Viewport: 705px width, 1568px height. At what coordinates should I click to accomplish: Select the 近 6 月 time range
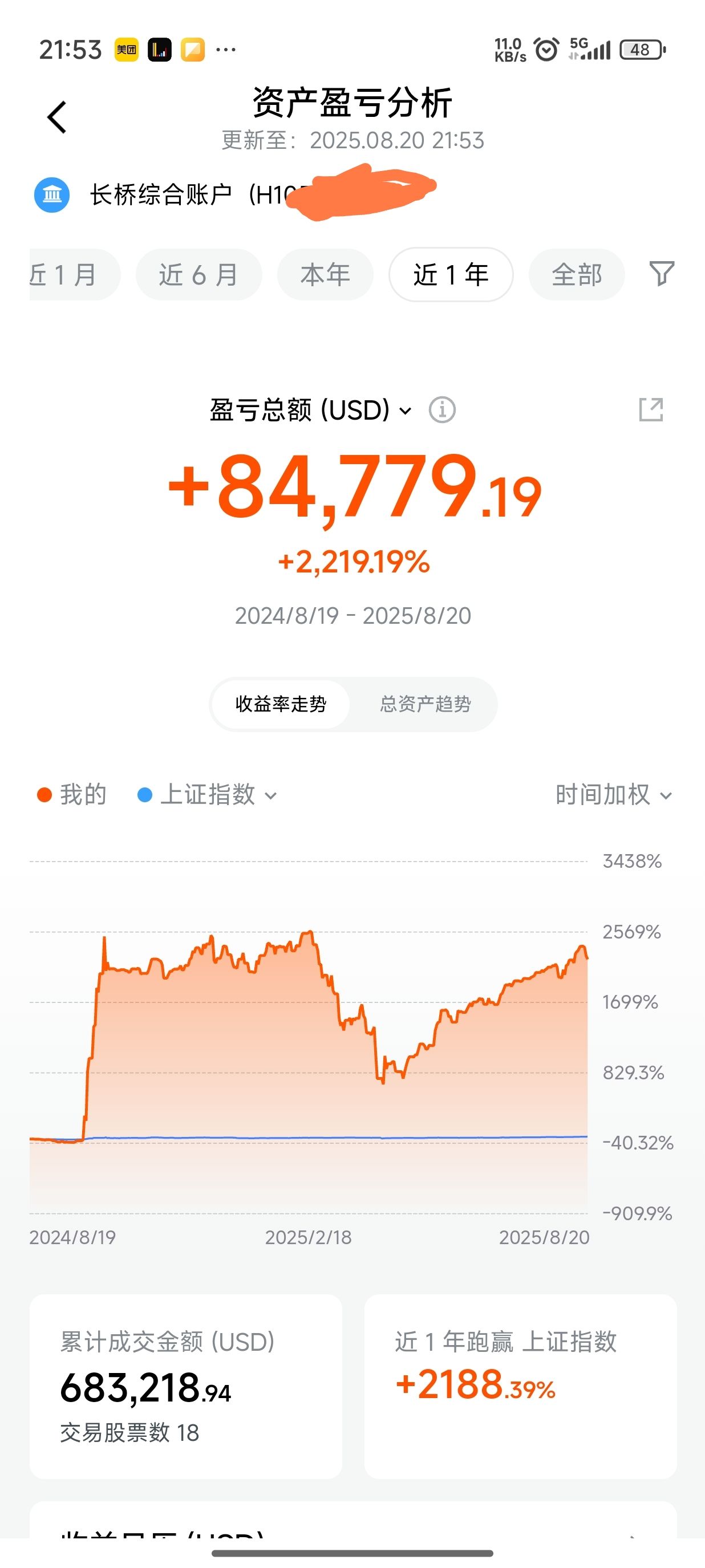198,274
